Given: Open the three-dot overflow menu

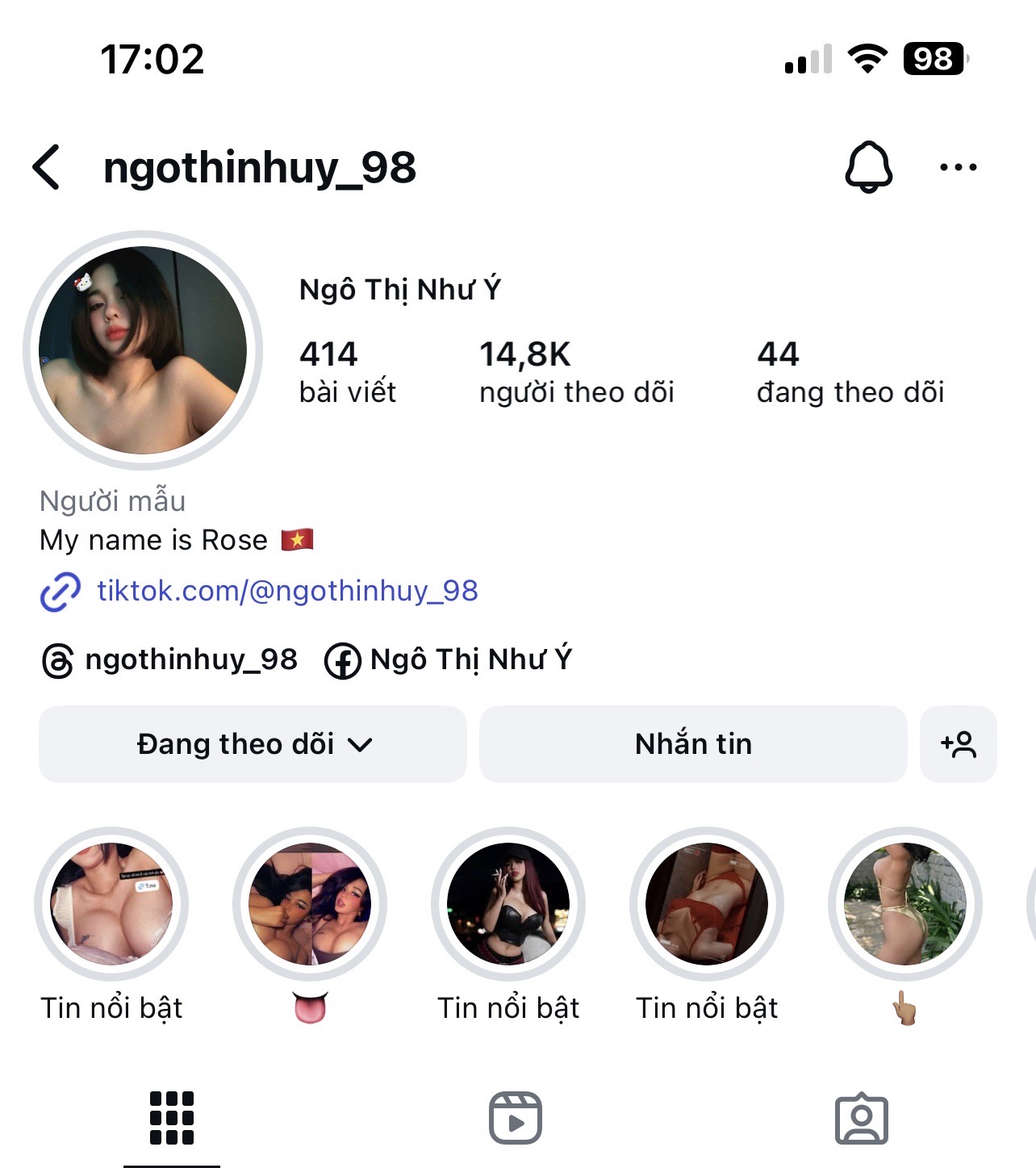Looking at the screenshot, I should [x=958, y=167].
